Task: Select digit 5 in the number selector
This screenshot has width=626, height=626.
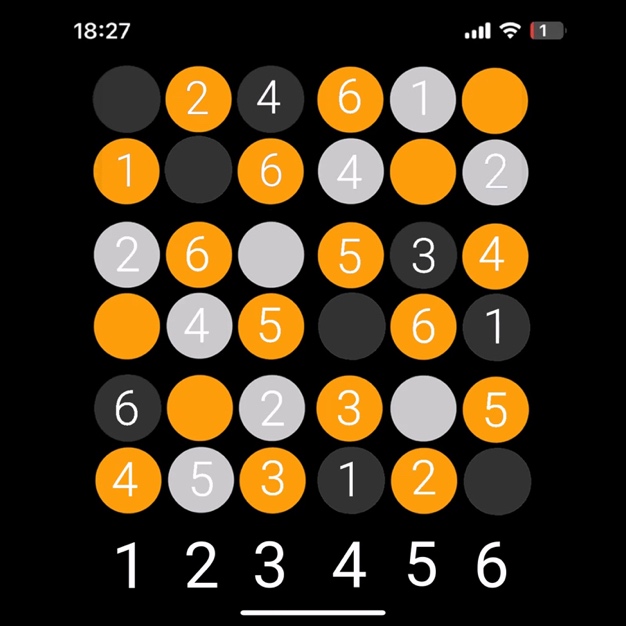Action: (421, 565)
